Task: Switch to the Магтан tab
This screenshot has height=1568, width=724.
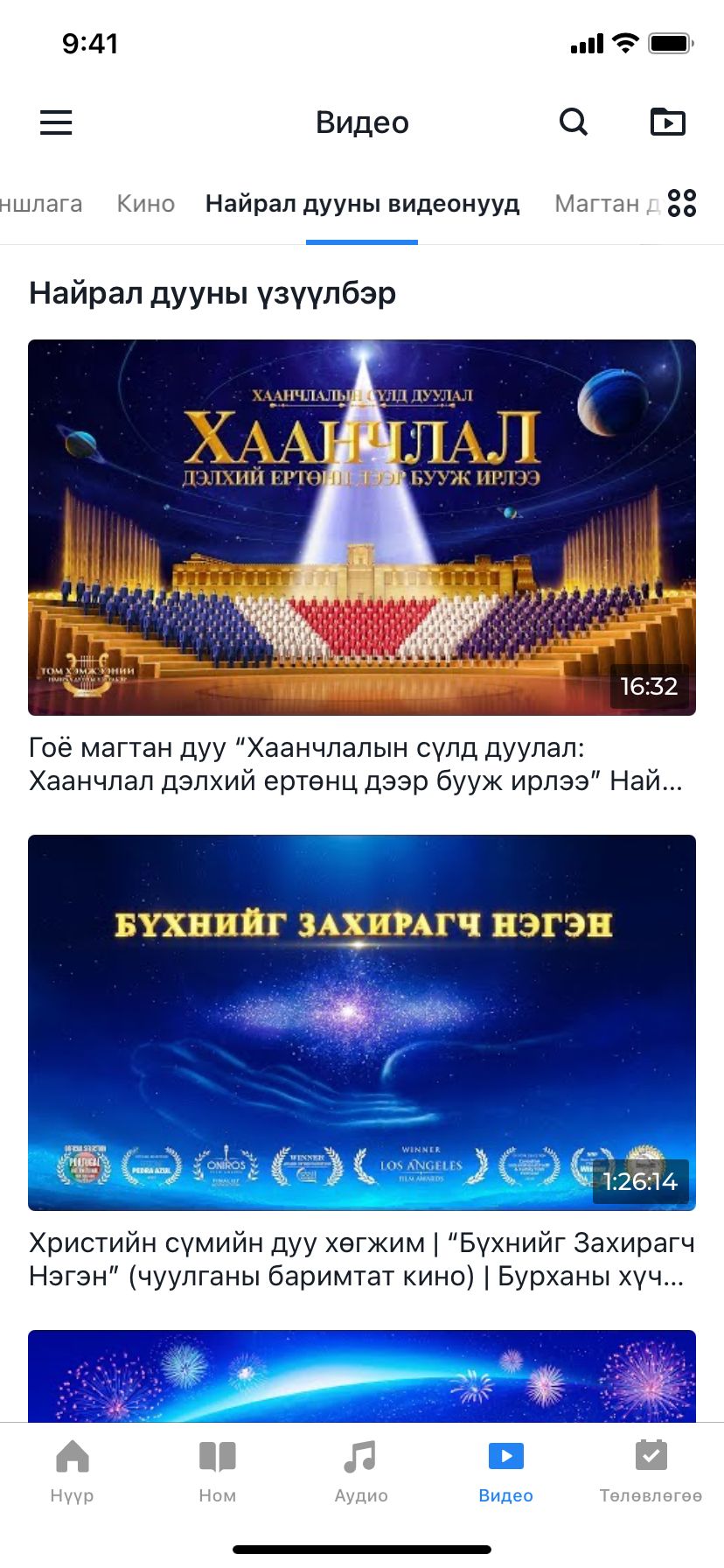Action: coord(603,204)
